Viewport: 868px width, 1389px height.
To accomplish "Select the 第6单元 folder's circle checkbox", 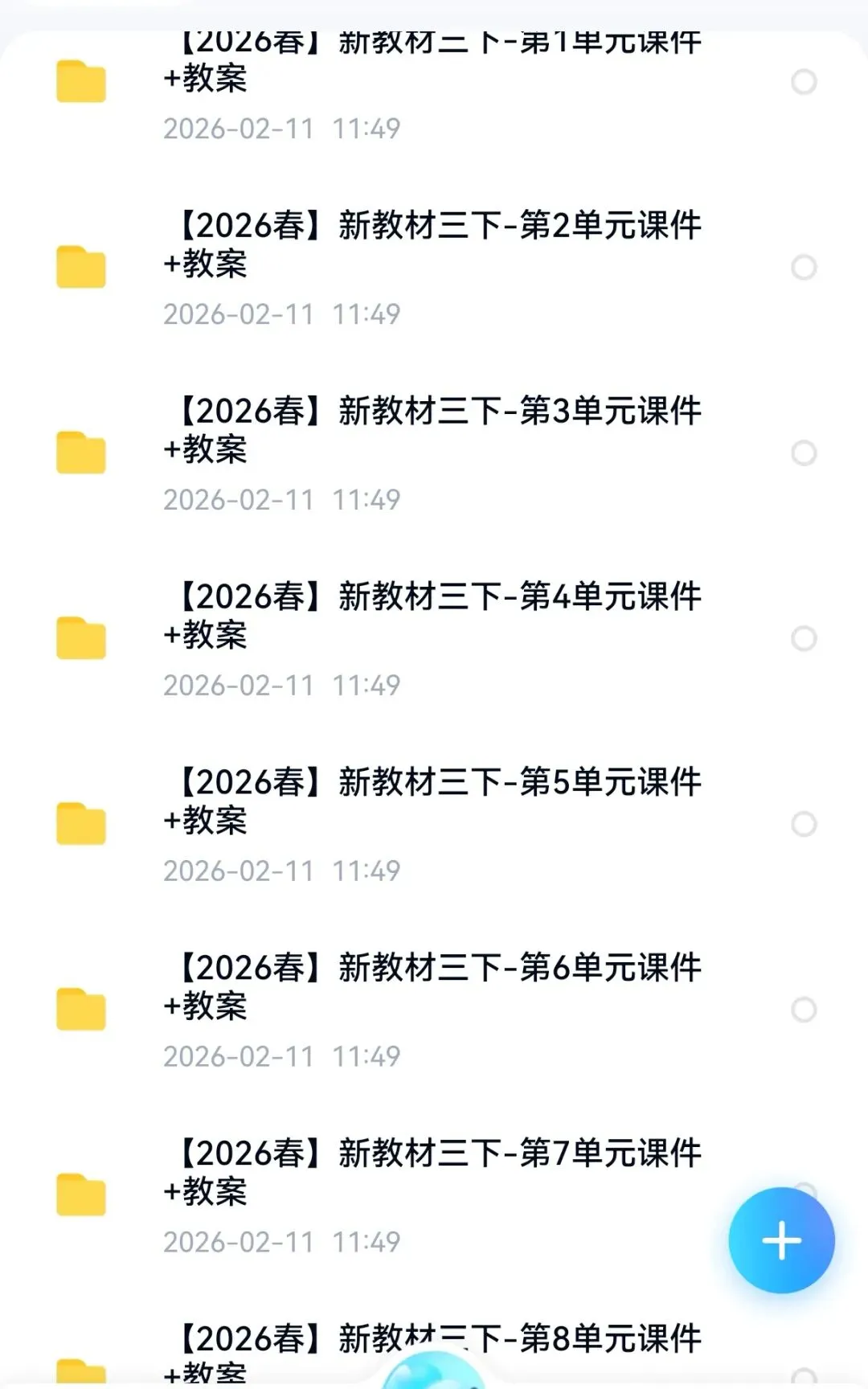I will point(804,1010).
